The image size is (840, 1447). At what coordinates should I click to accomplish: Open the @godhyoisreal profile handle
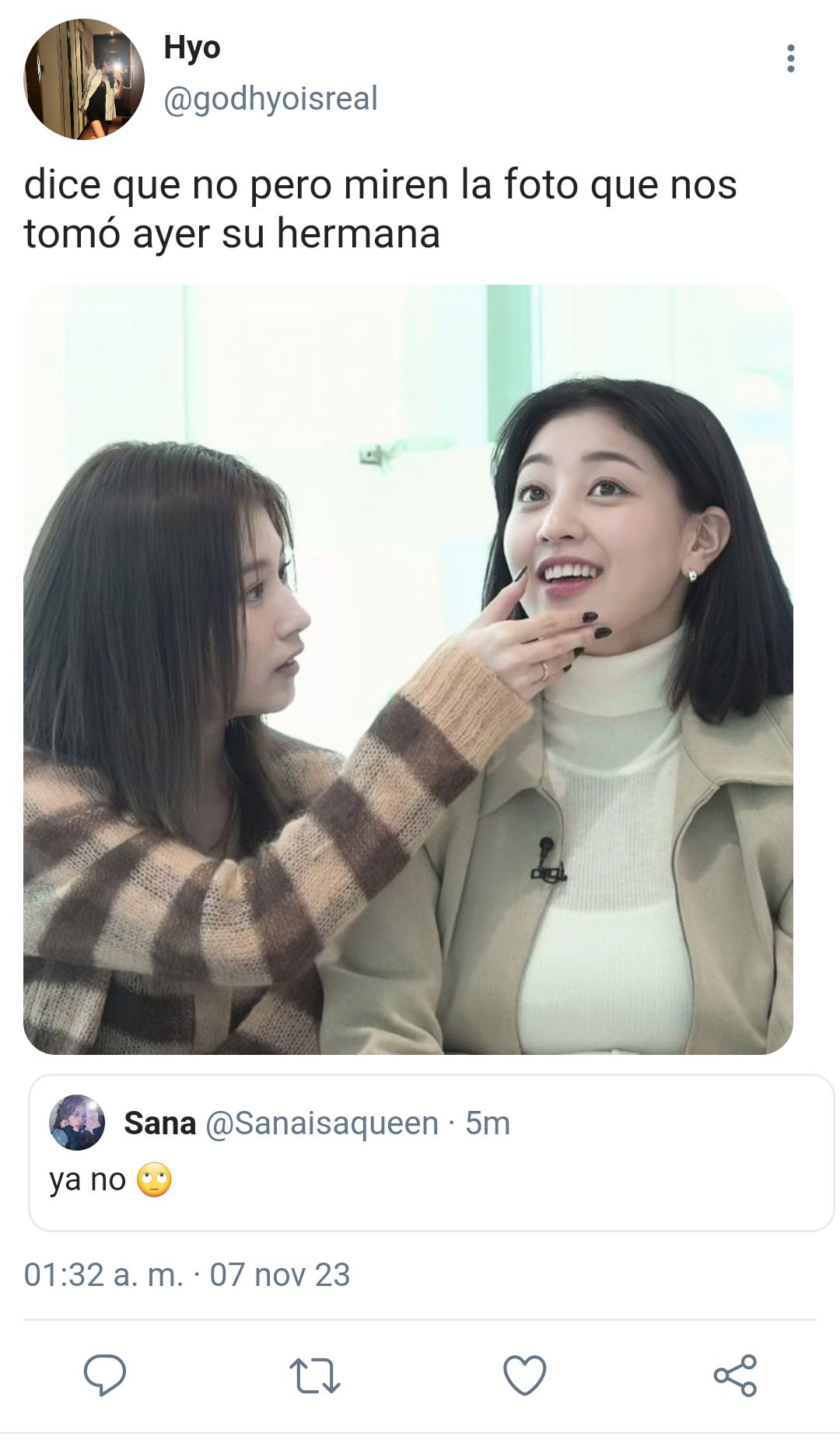(x=271, y=99)
